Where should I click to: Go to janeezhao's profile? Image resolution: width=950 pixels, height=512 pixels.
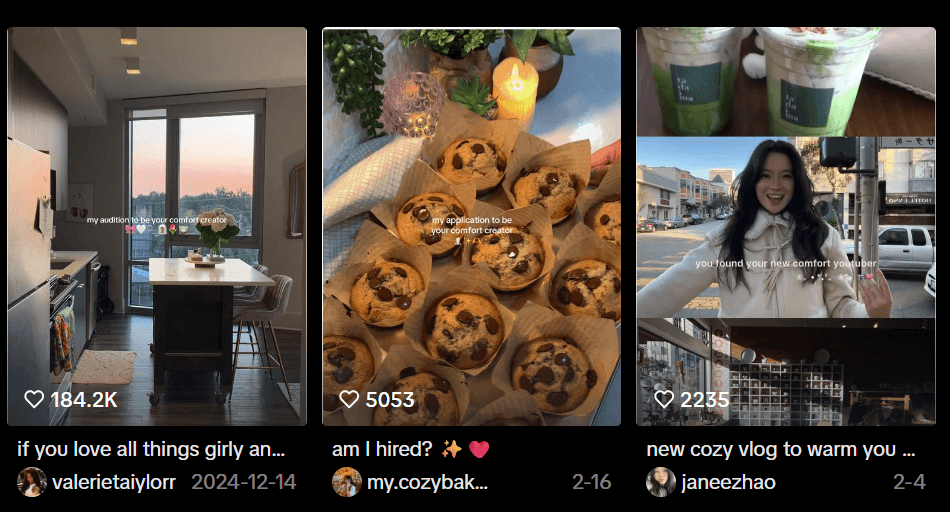click(x=727, y=482)
